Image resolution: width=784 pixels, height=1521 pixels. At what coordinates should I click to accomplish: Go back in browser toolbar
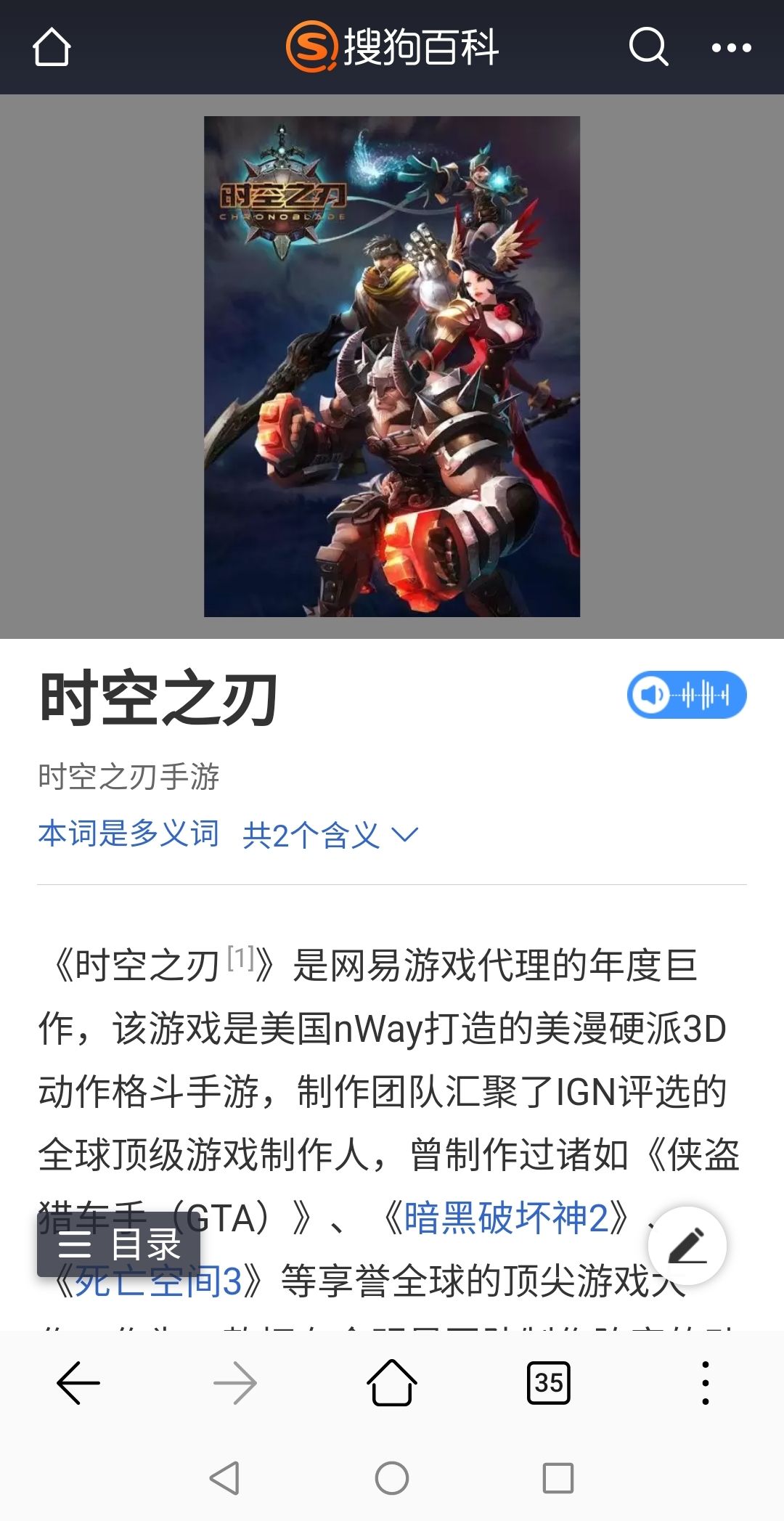click(78, 1383)
